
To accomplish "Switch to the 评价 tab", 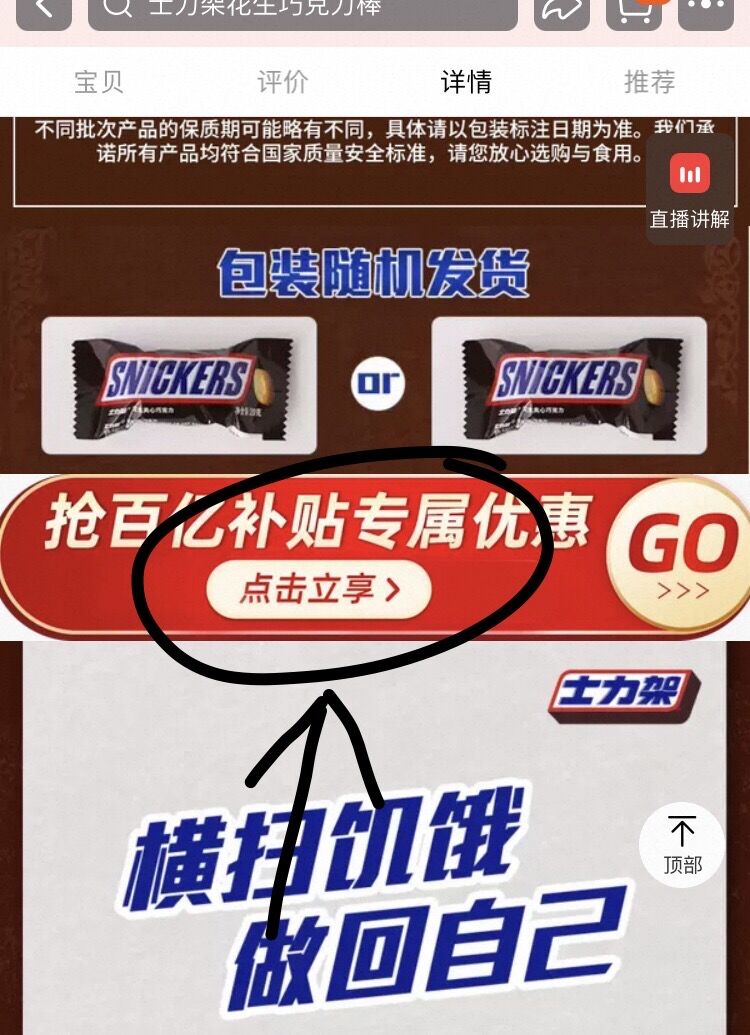I will point(283,82).
